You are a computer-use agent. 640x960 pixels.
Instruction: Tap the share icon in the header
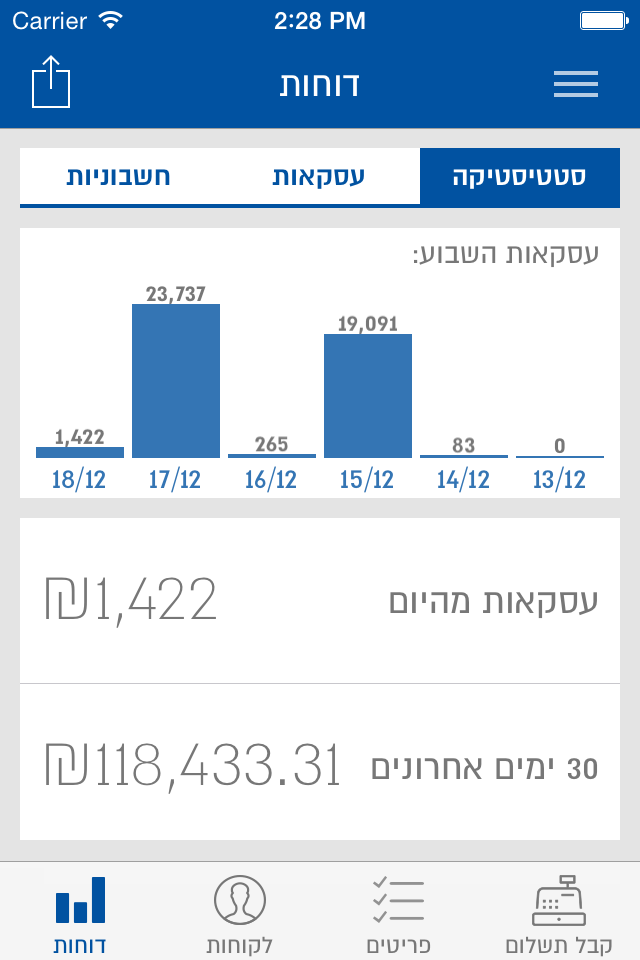pyautogui.click(x=51, y=82)
